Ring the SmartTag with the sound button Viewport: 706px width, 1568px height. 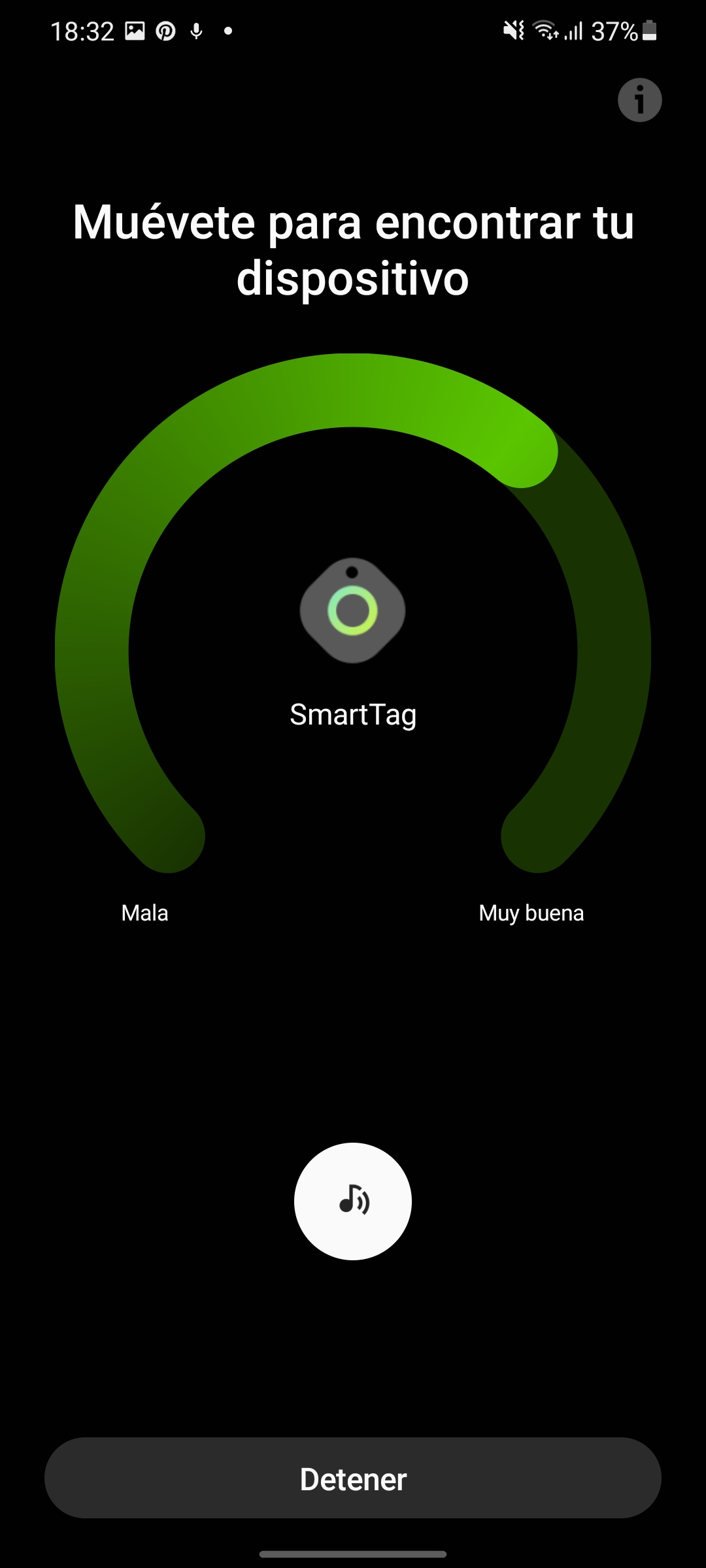click(x=353, y=1201)
